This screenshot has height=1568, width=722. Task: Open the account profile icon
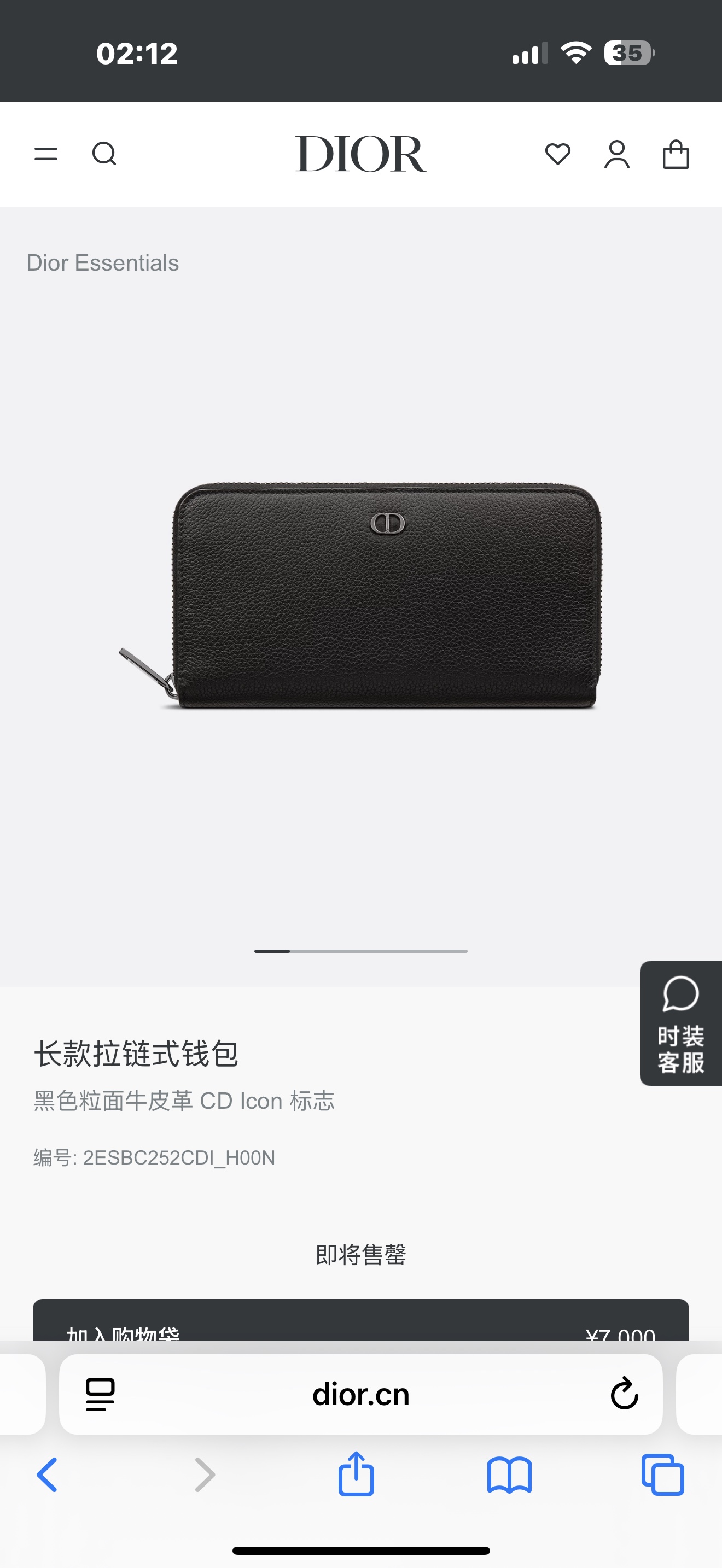click(x=616, y=154)
